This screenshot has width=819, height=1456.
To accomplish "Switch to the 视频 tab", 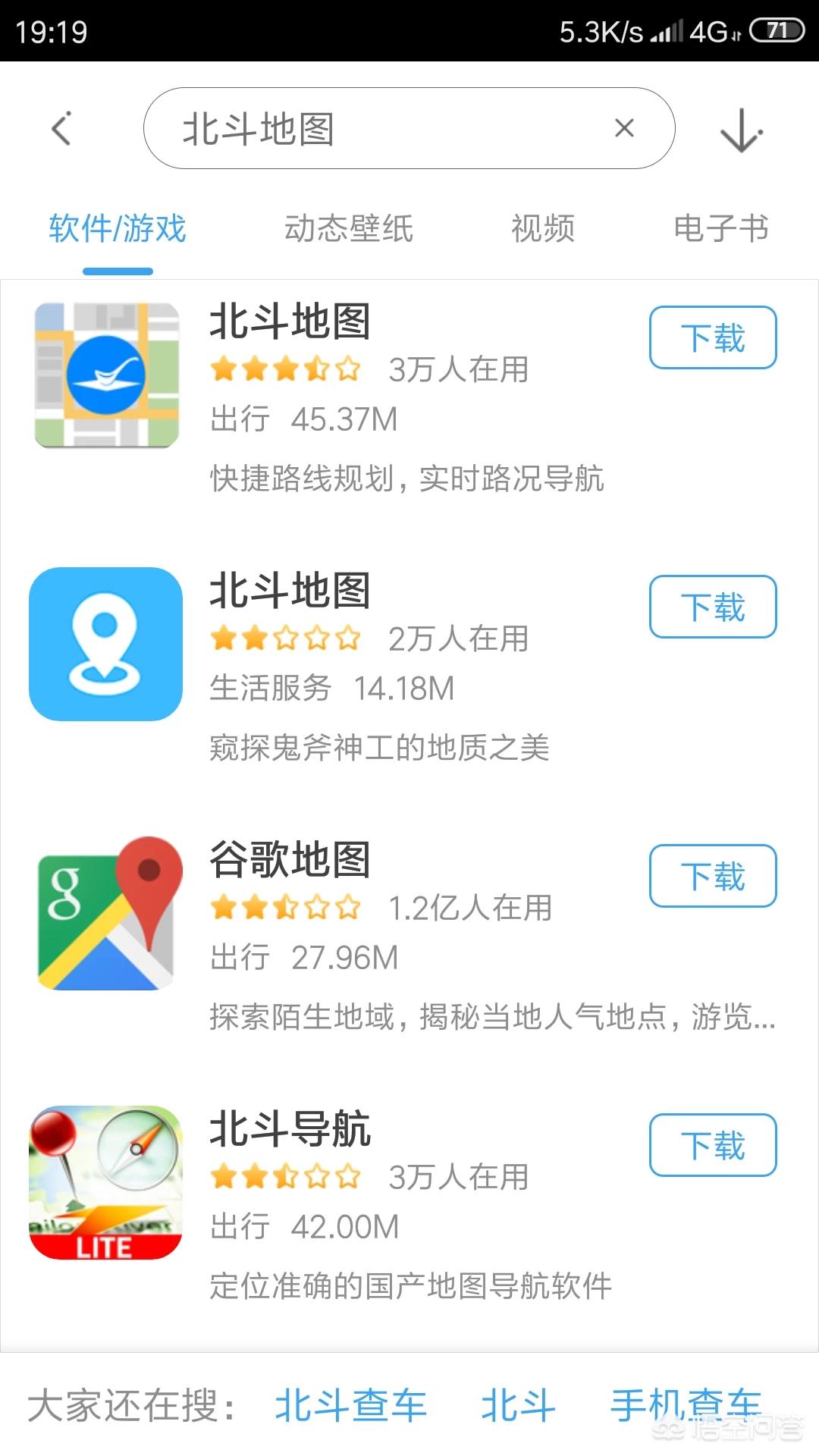I will [543, 228].
